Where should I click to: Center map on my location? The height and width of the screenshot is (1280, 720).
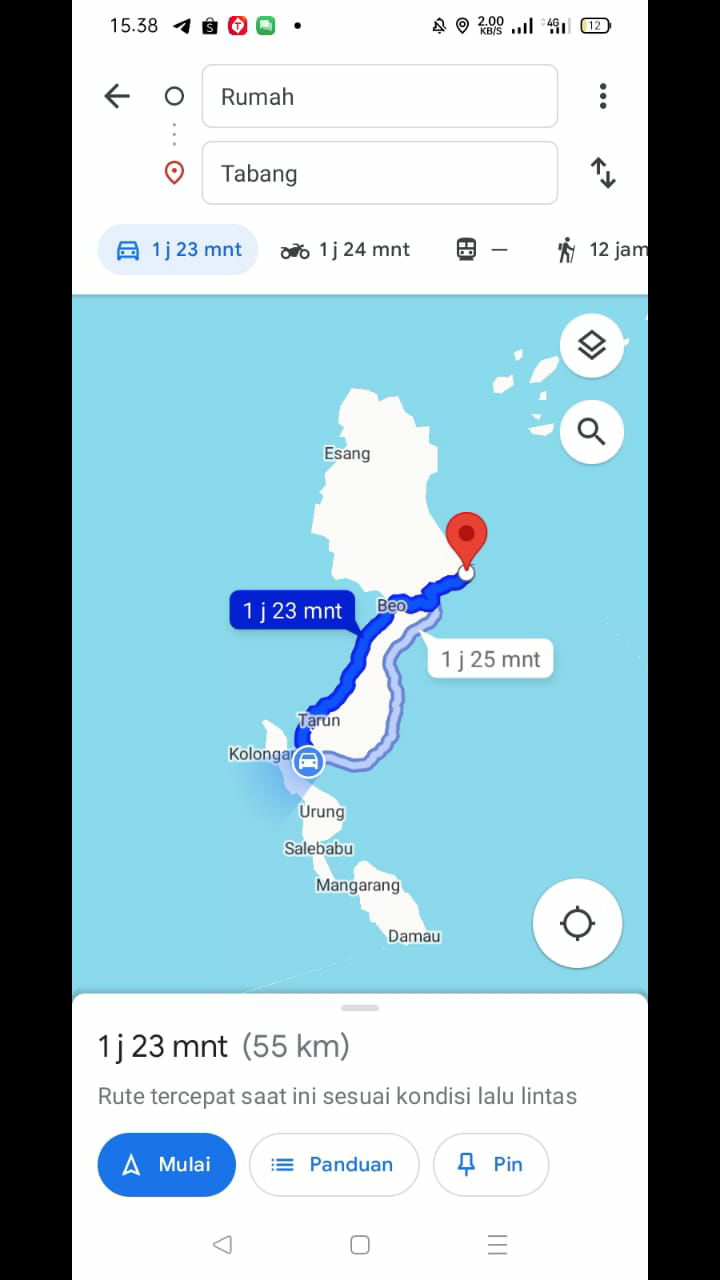tap(578, 923)
